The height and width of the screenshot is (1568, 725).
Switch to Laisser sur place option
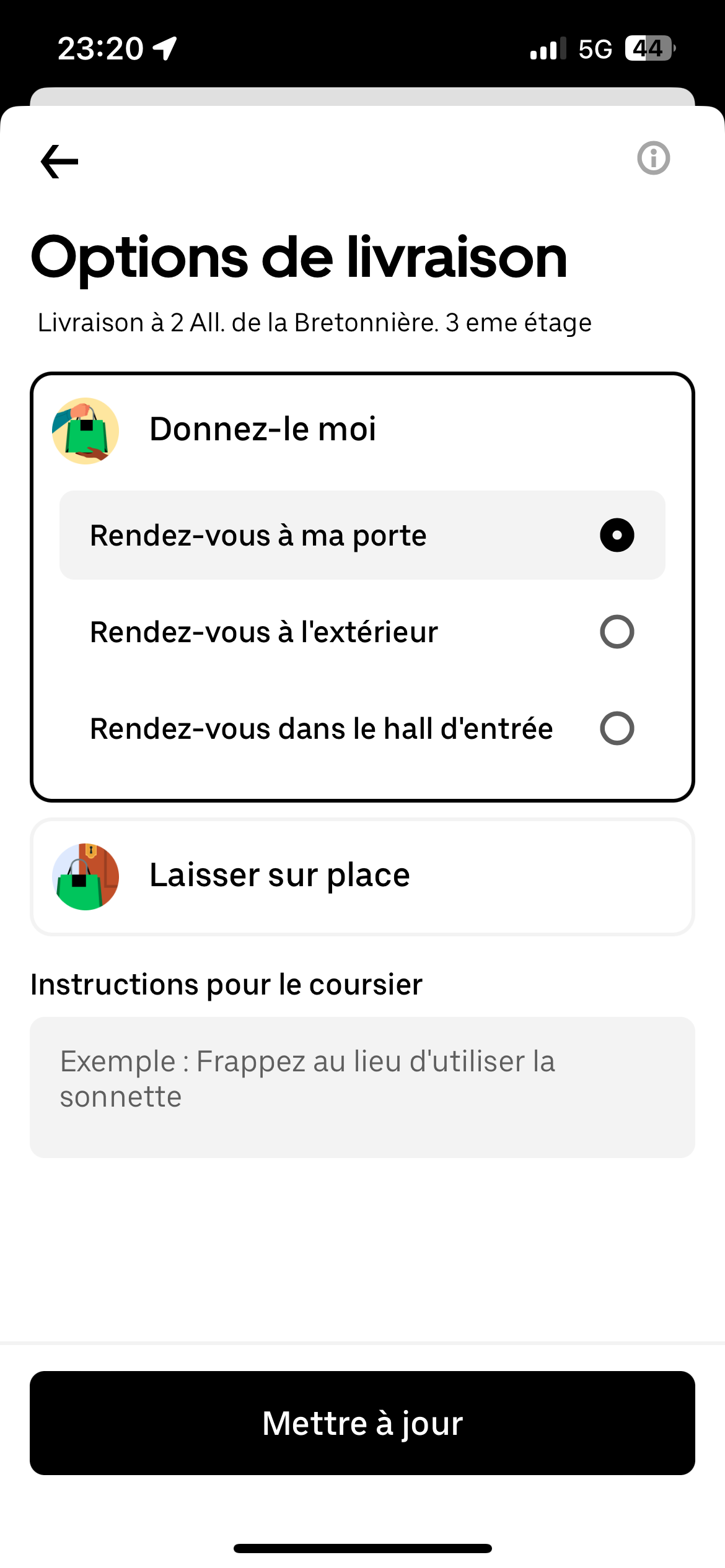pyautogui.click(x=362, y=876)
